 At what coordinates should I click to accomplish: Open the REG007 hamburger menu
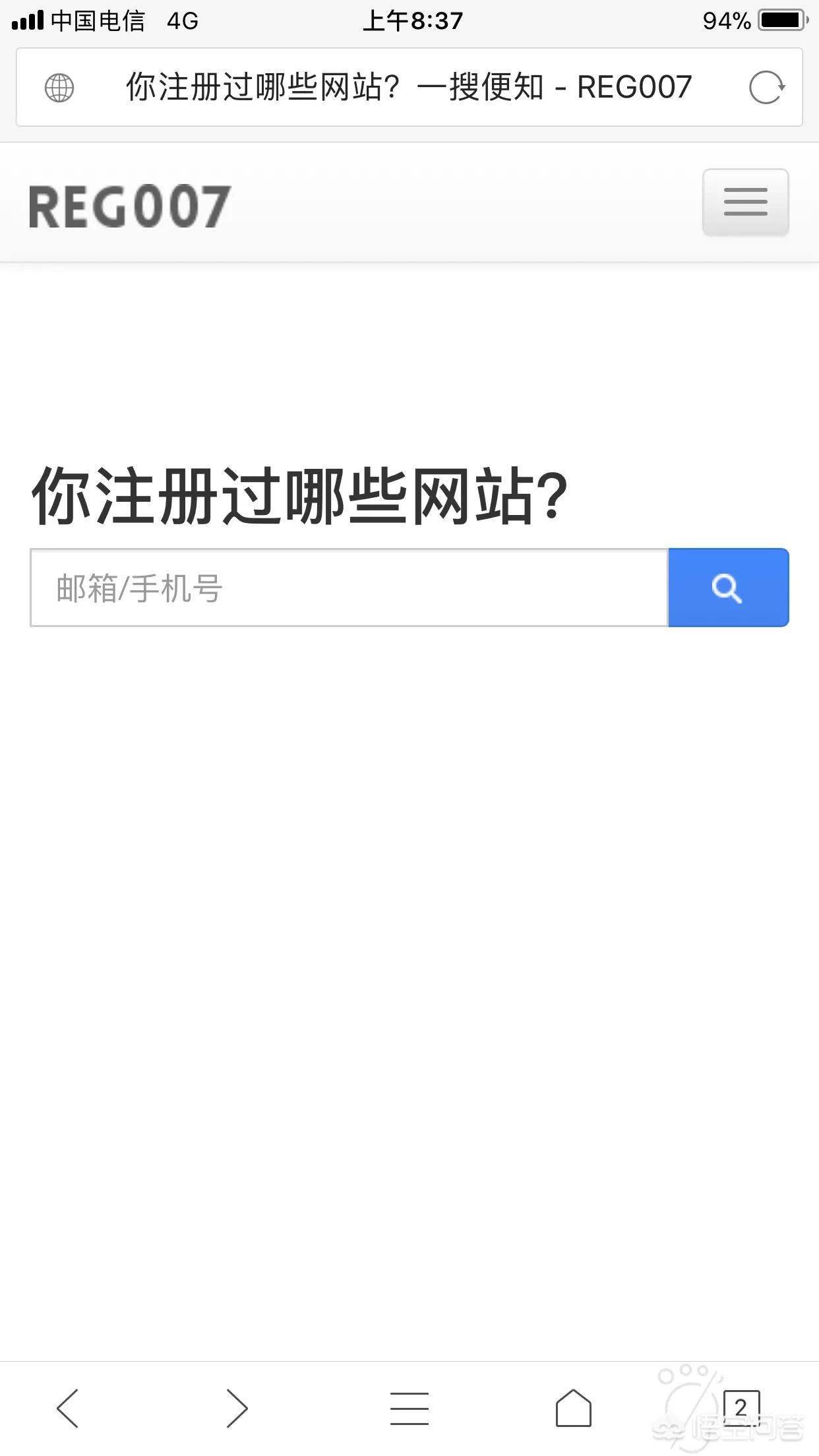click(x=745, y=202)
